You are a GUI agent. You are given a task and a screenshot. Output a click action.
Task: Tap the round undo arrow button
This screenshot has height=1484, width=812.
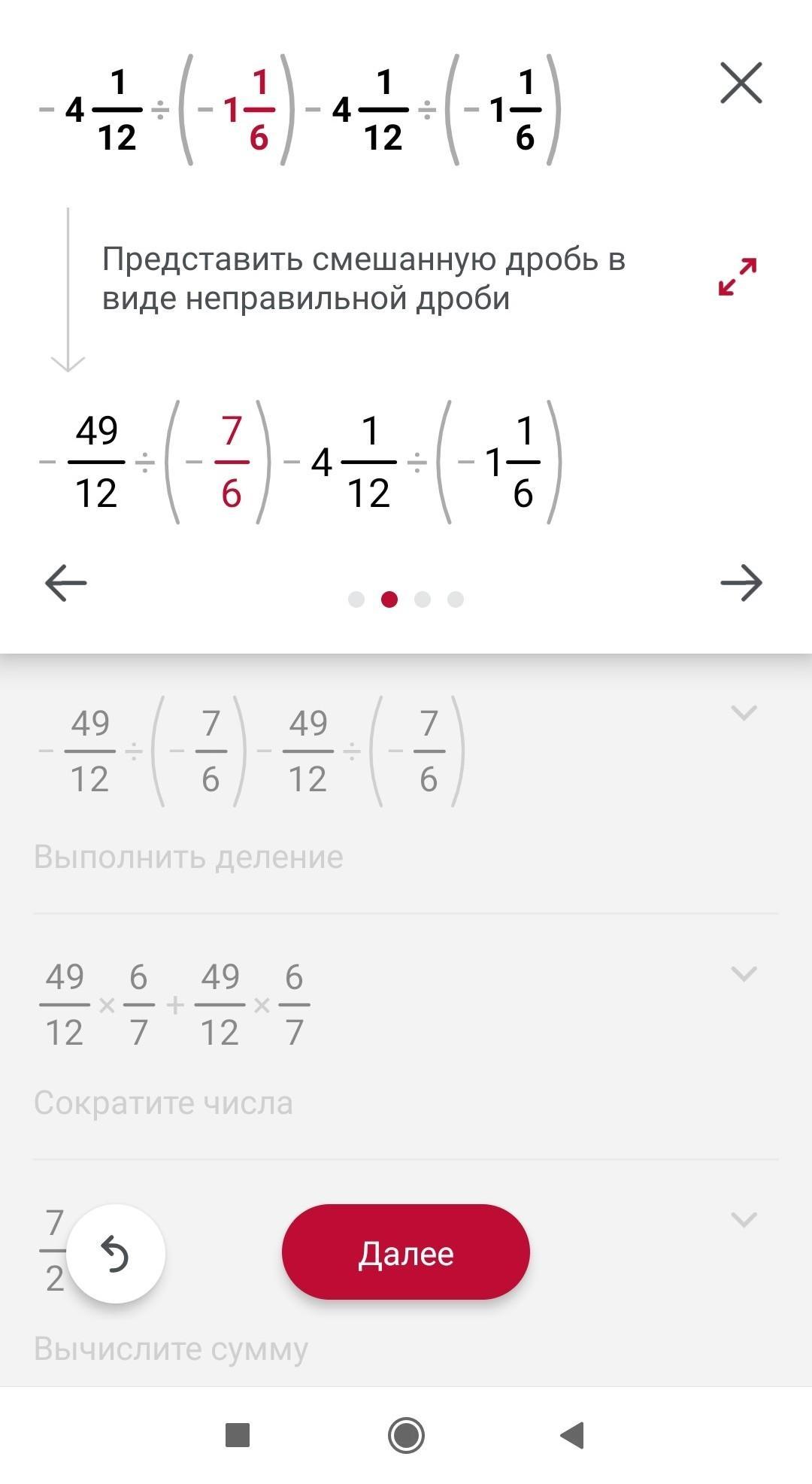click(115, 1254)
